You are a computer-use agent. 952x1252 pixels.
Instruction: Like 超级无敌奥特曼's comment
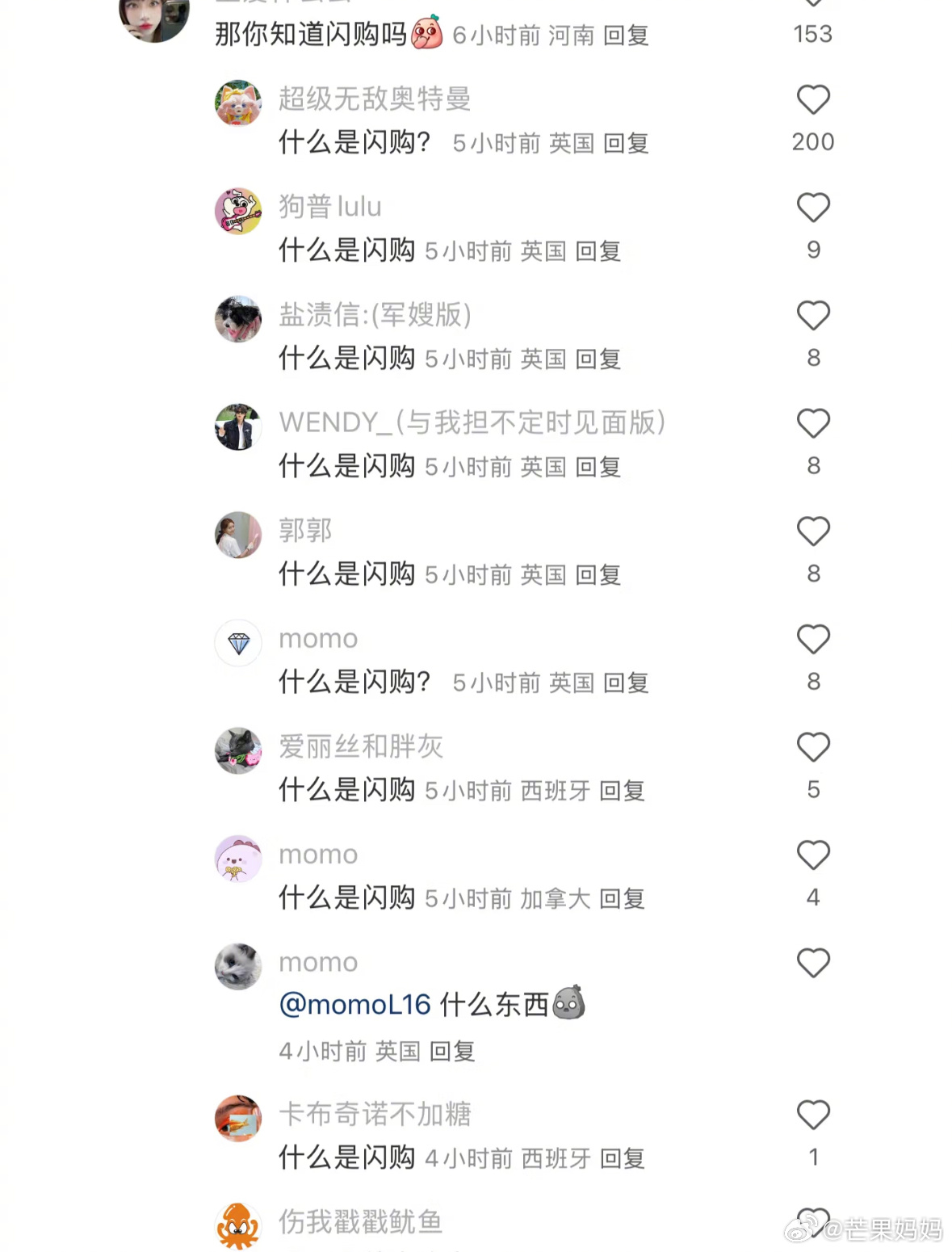(x=812, y=100)
